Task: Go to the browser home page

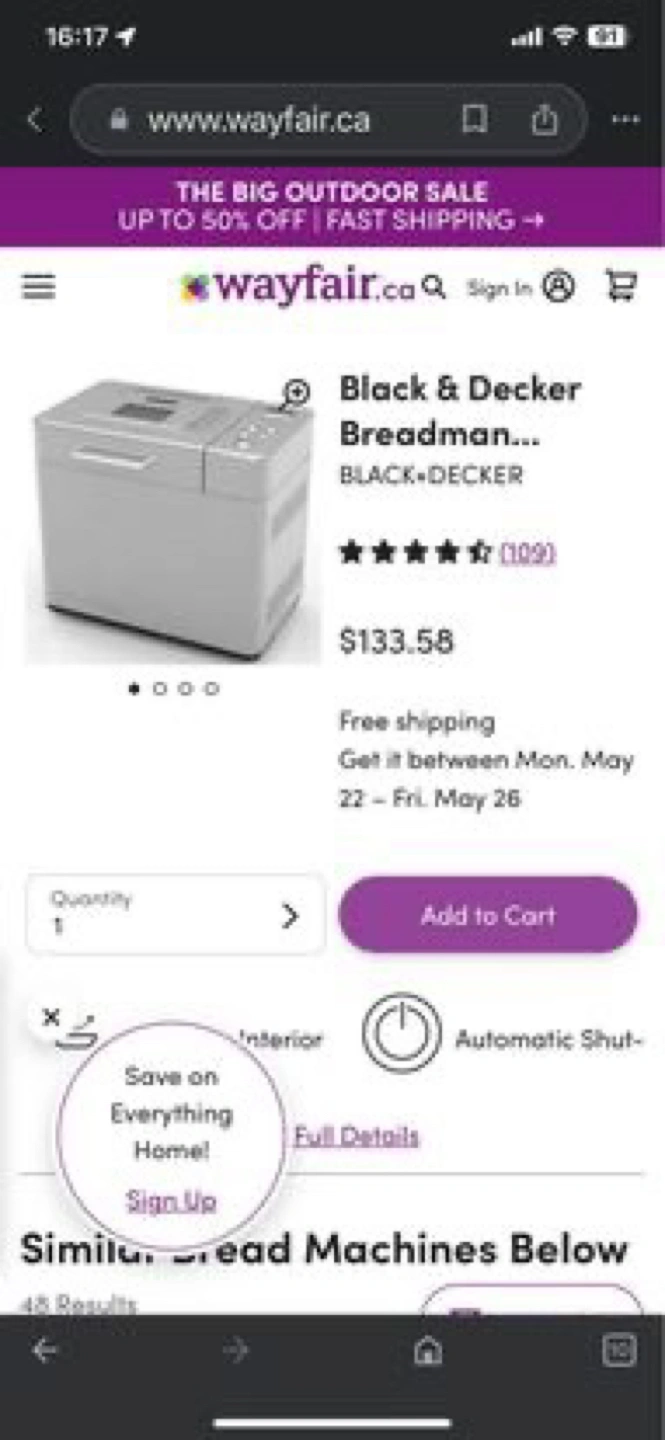Action: [x=428, y=1351]
